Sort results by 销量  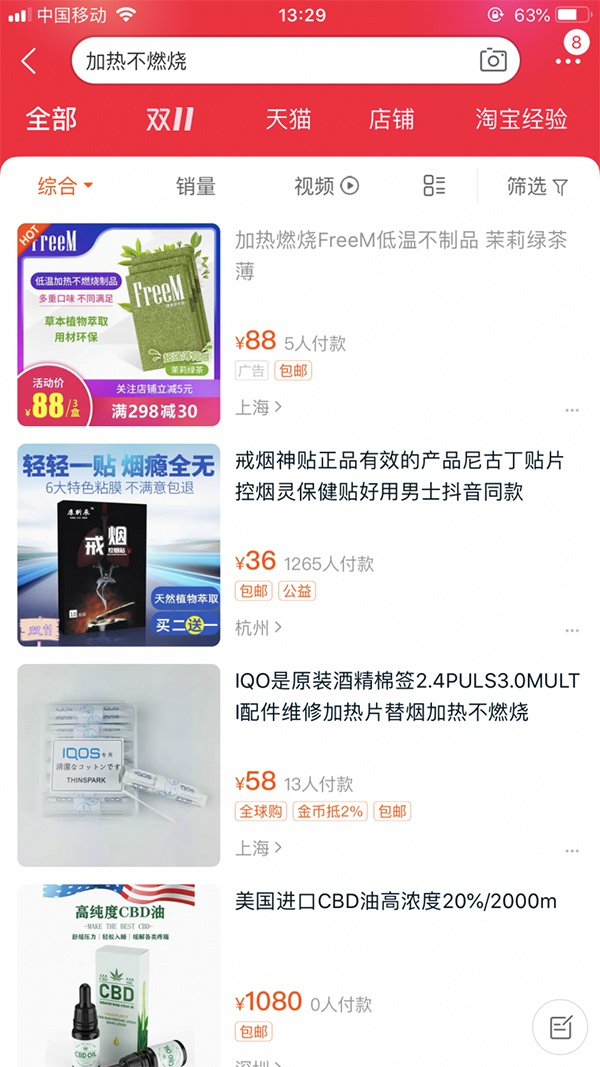pos(196,186)
